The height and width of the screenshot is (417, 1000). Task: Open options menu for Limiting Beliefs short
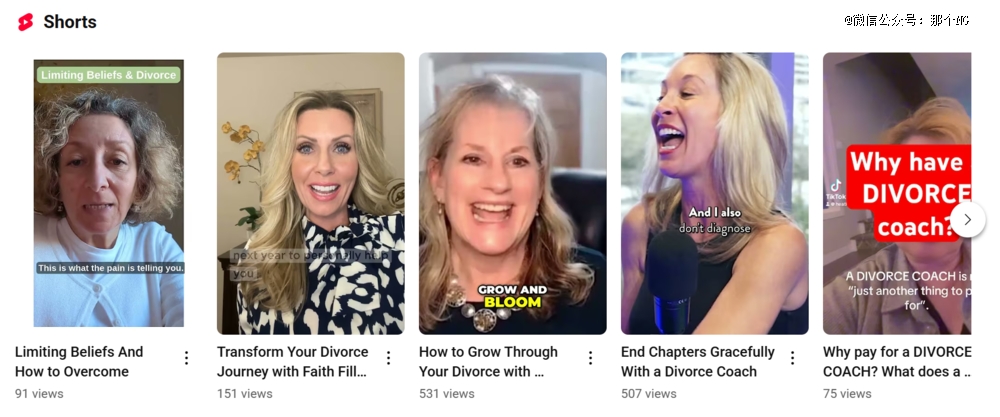[x=186, y=358]
